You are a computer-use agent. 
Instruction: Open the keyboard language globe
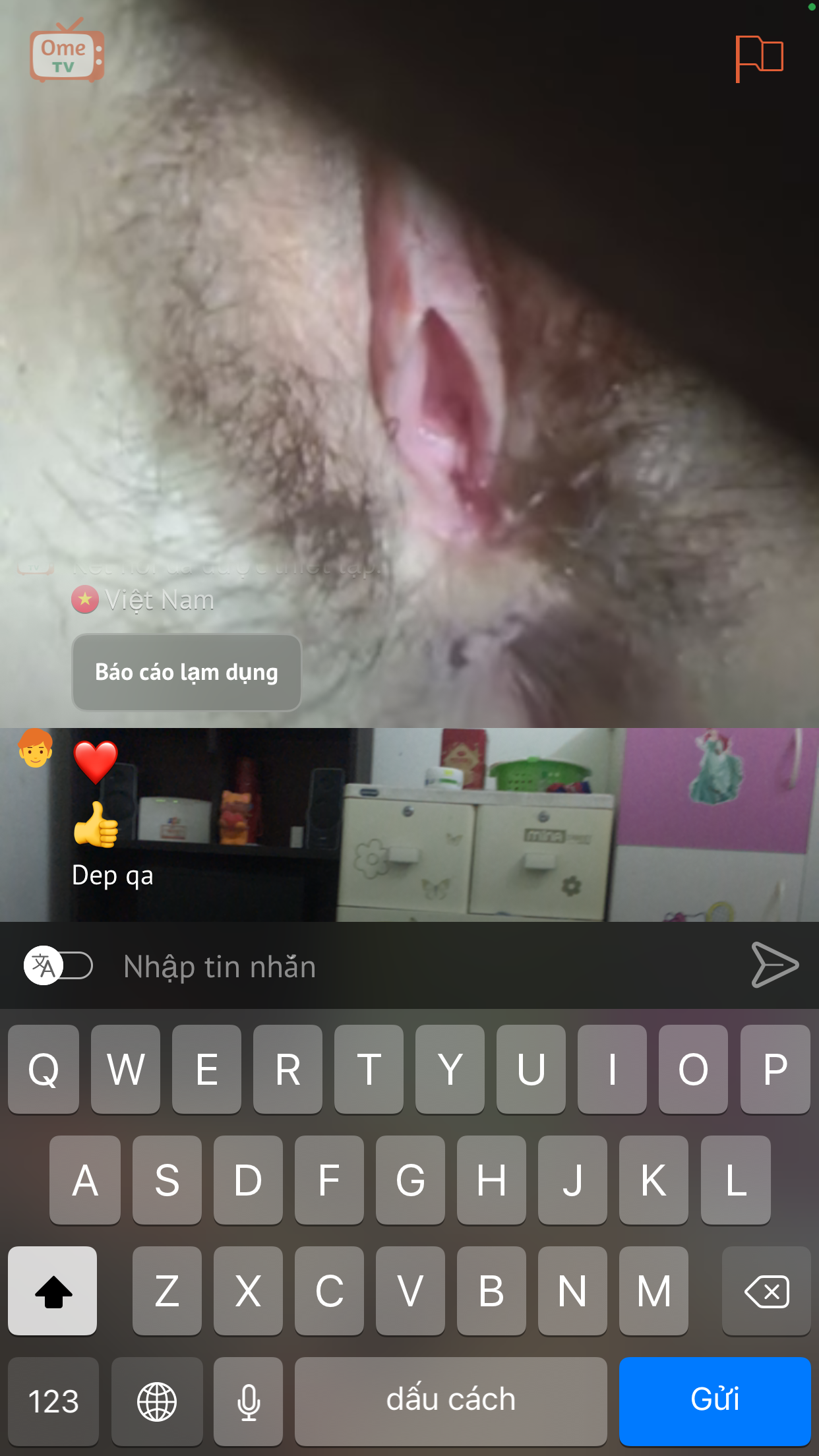pyautogui.click(x=157, y=1401)
